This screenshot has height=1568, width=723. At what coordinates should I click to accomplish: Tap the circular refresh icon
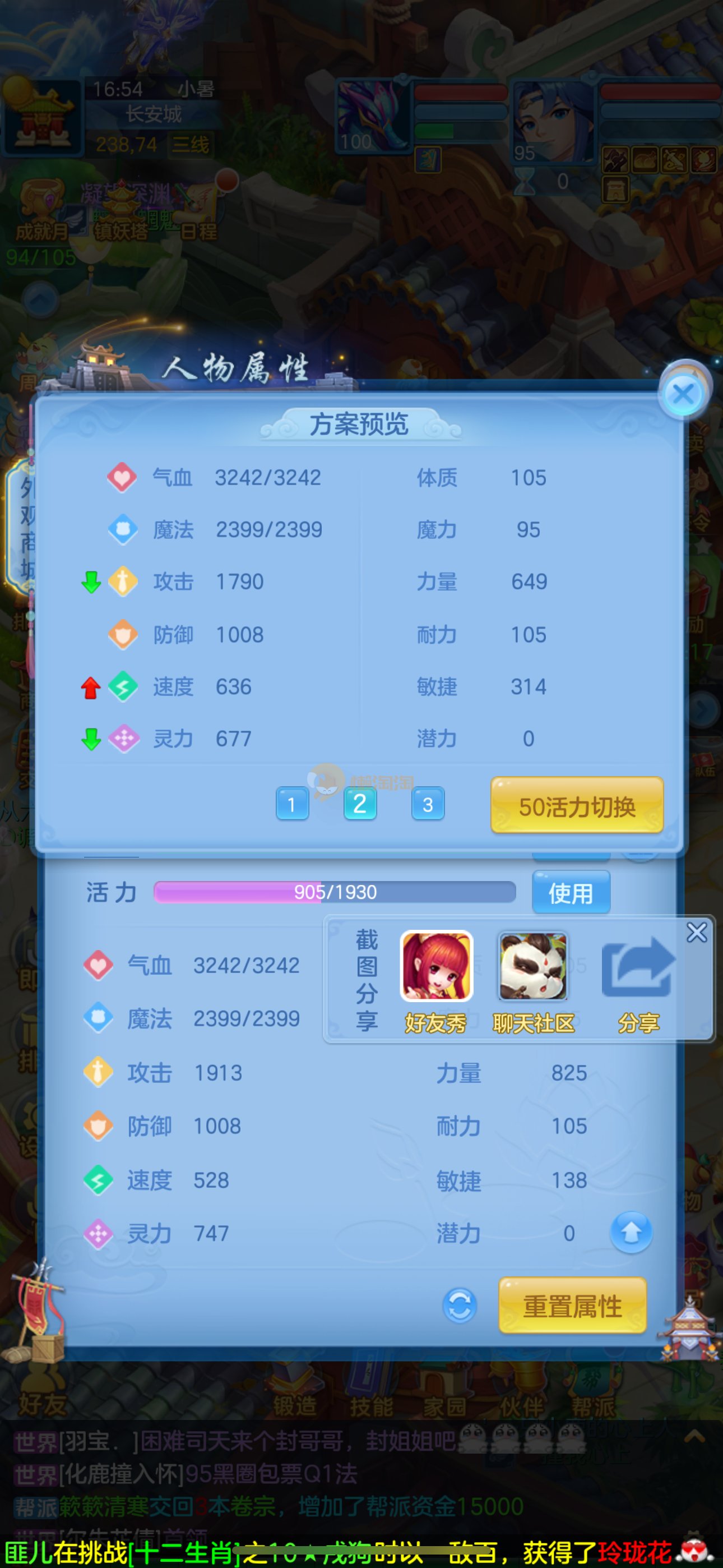pos(460,1305)
